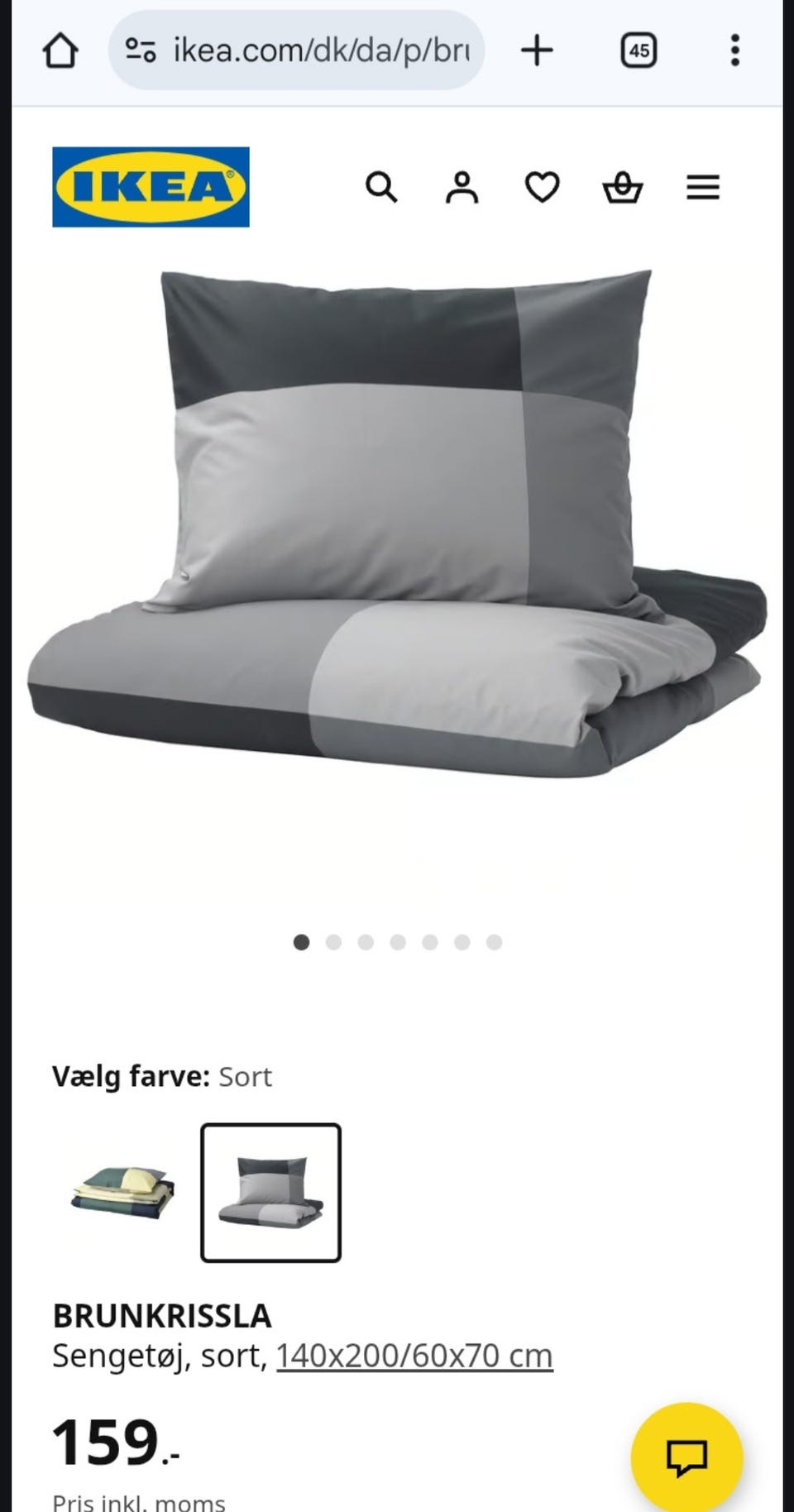The height and width of the screenshot is (1512, 794).
Task: Jump to the second image dot
Action: coord(333,942)
